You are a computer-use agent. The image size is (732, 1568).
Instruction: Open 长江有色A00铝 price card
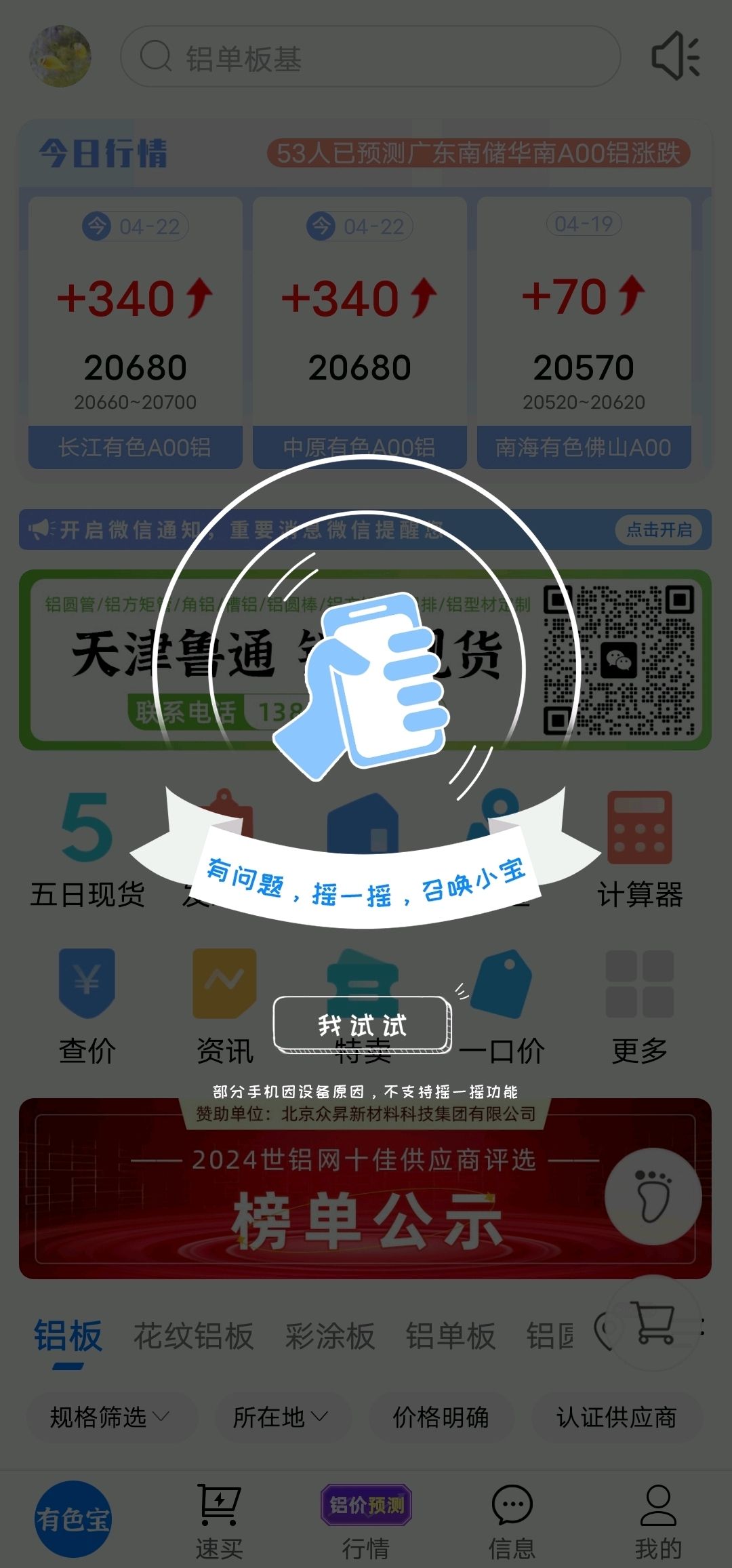(x=136, y=332)
